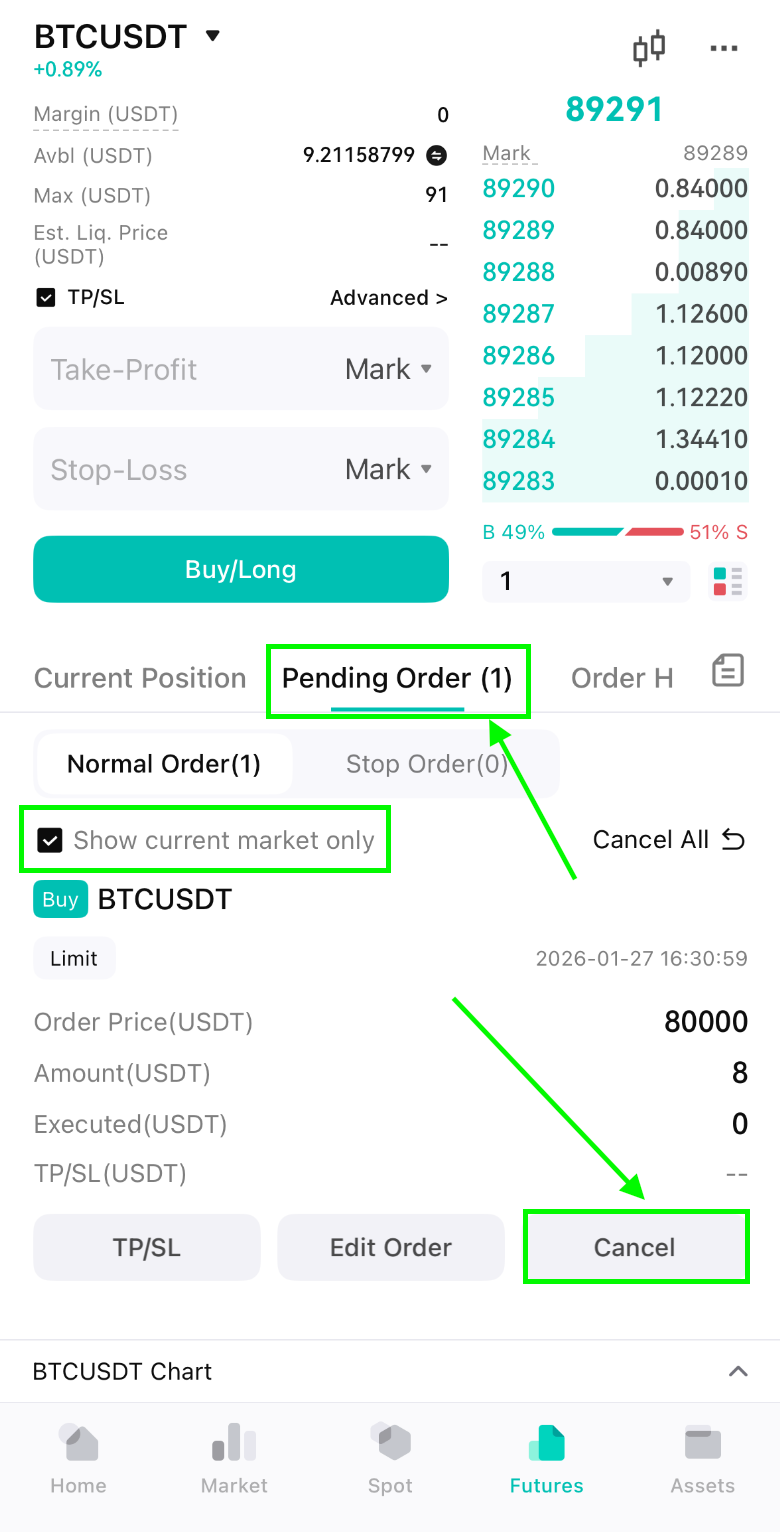Open Edit Order for the BTCUSDT order

coord(391,1247)
